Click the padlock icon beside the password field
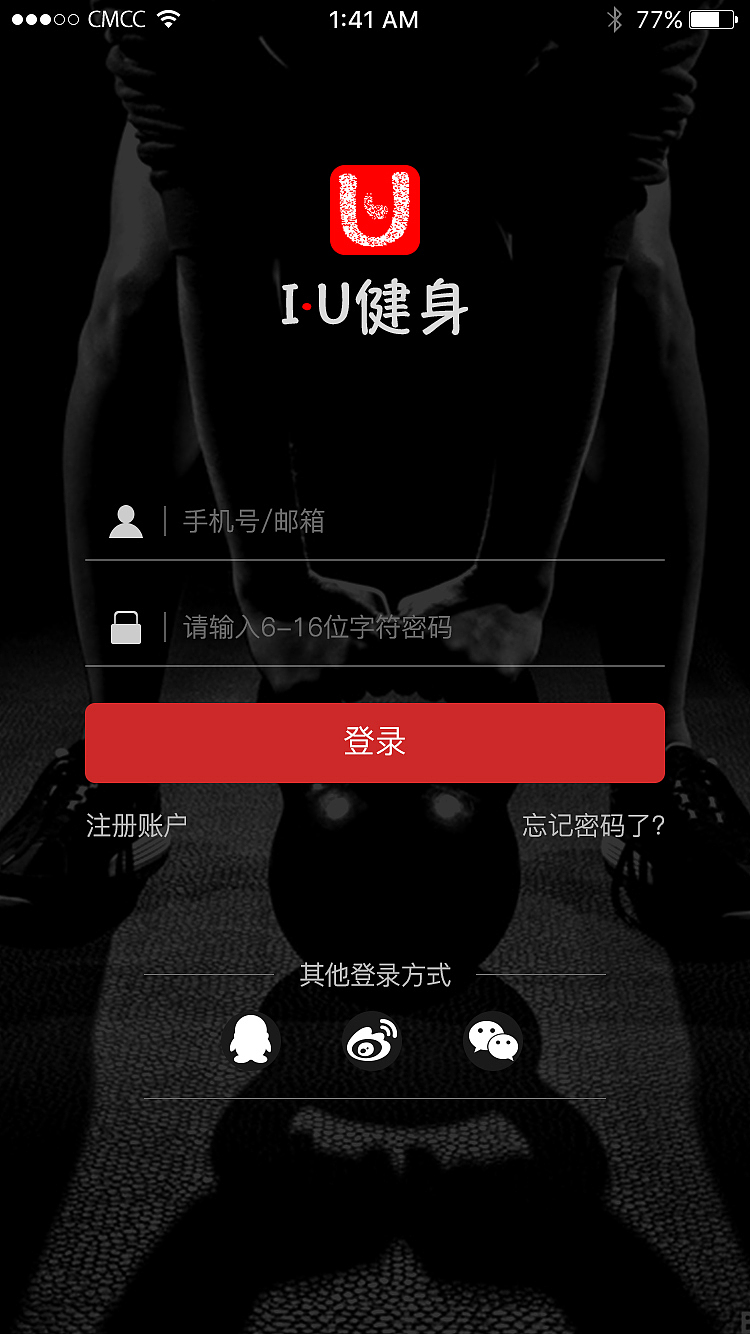Viewport: 750px width, 1334px height. [x=125, y=626]
